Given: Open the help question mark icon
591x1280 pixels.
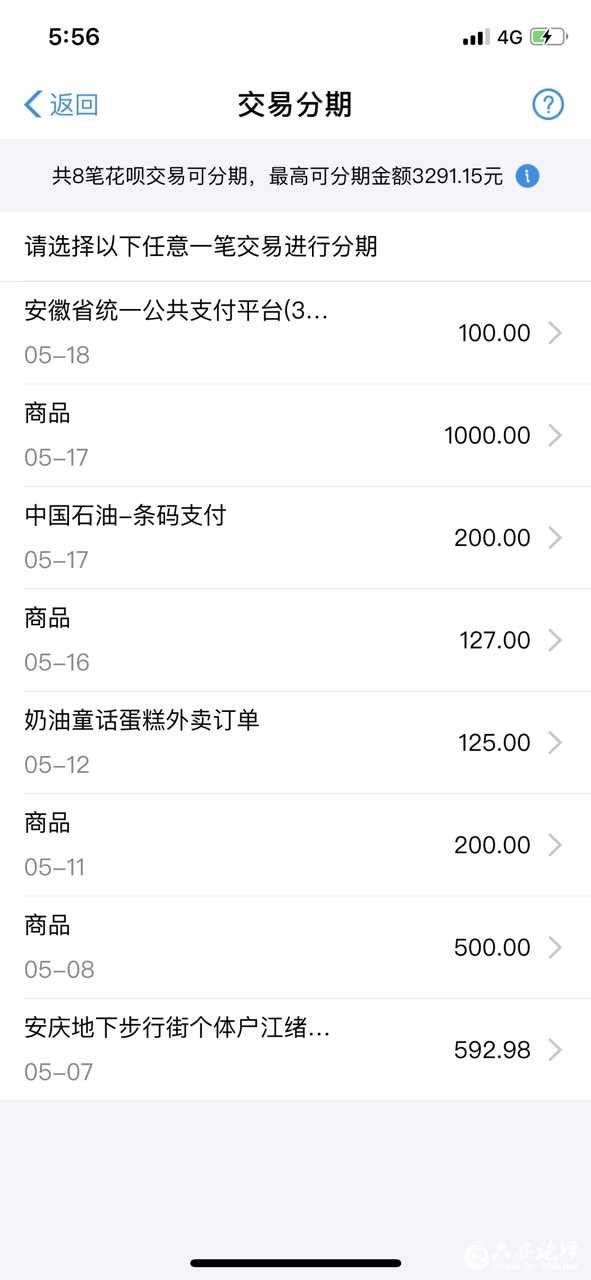Looking at the screenshot, I should (x=548, y=104).
